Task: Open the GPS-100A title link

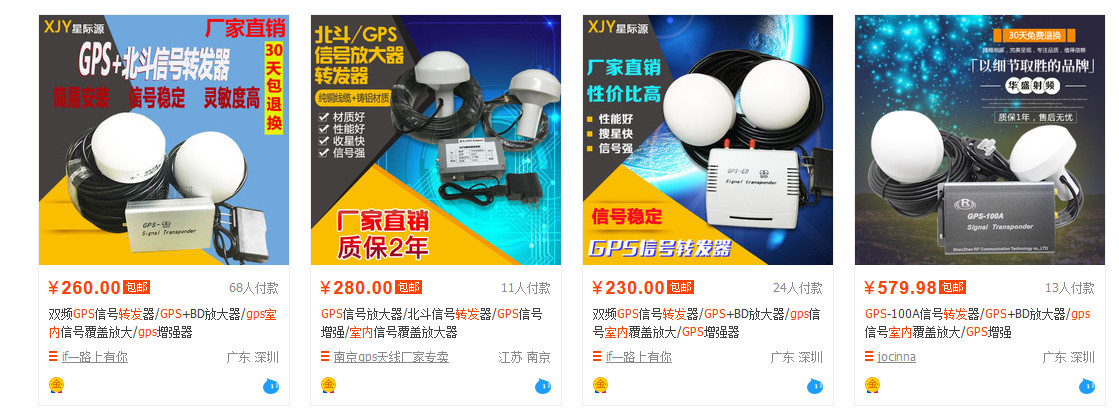Action: point(976,323)
